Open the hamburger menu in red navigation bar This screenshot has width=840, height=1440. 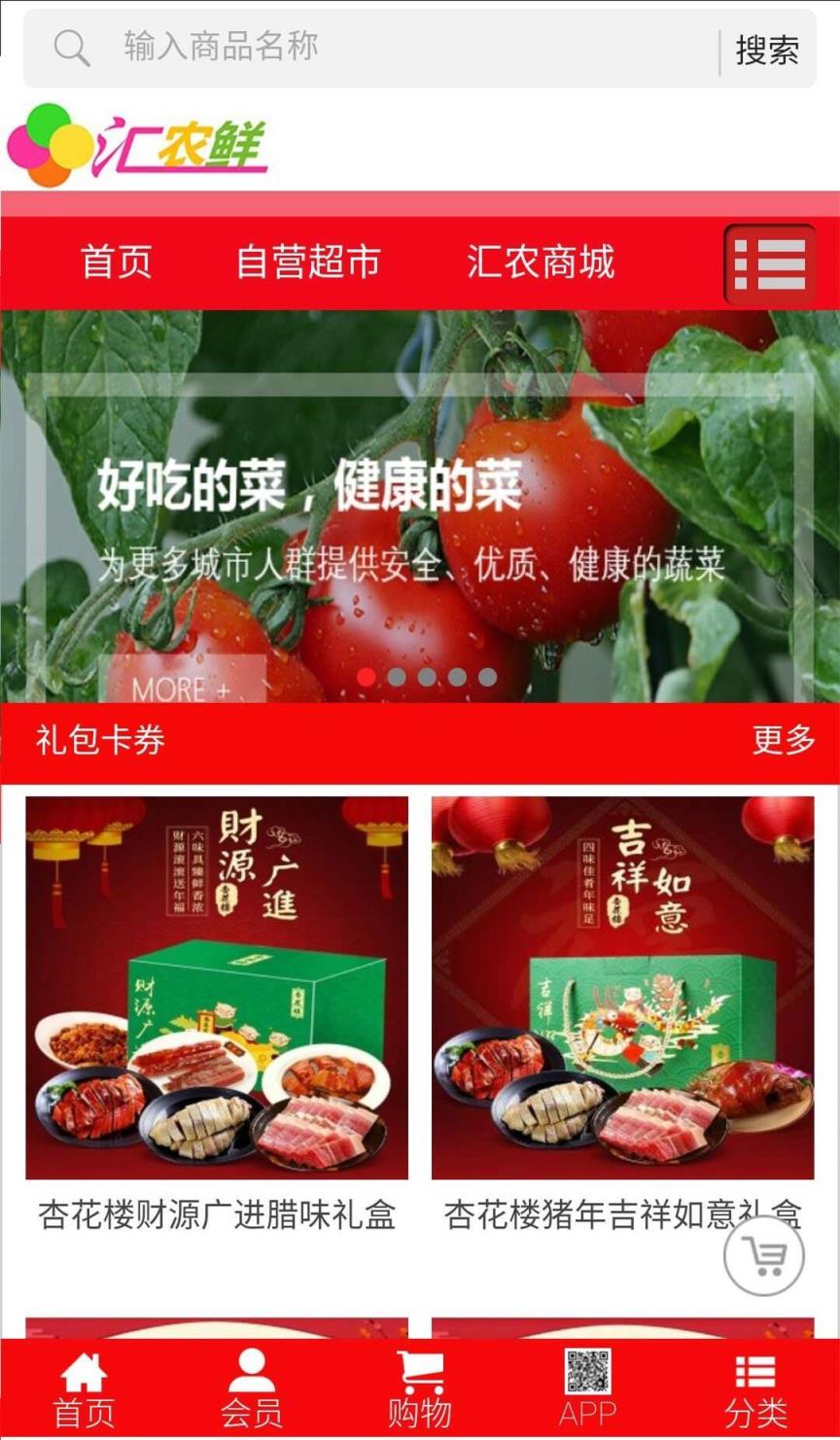click(x=771, y=263)
